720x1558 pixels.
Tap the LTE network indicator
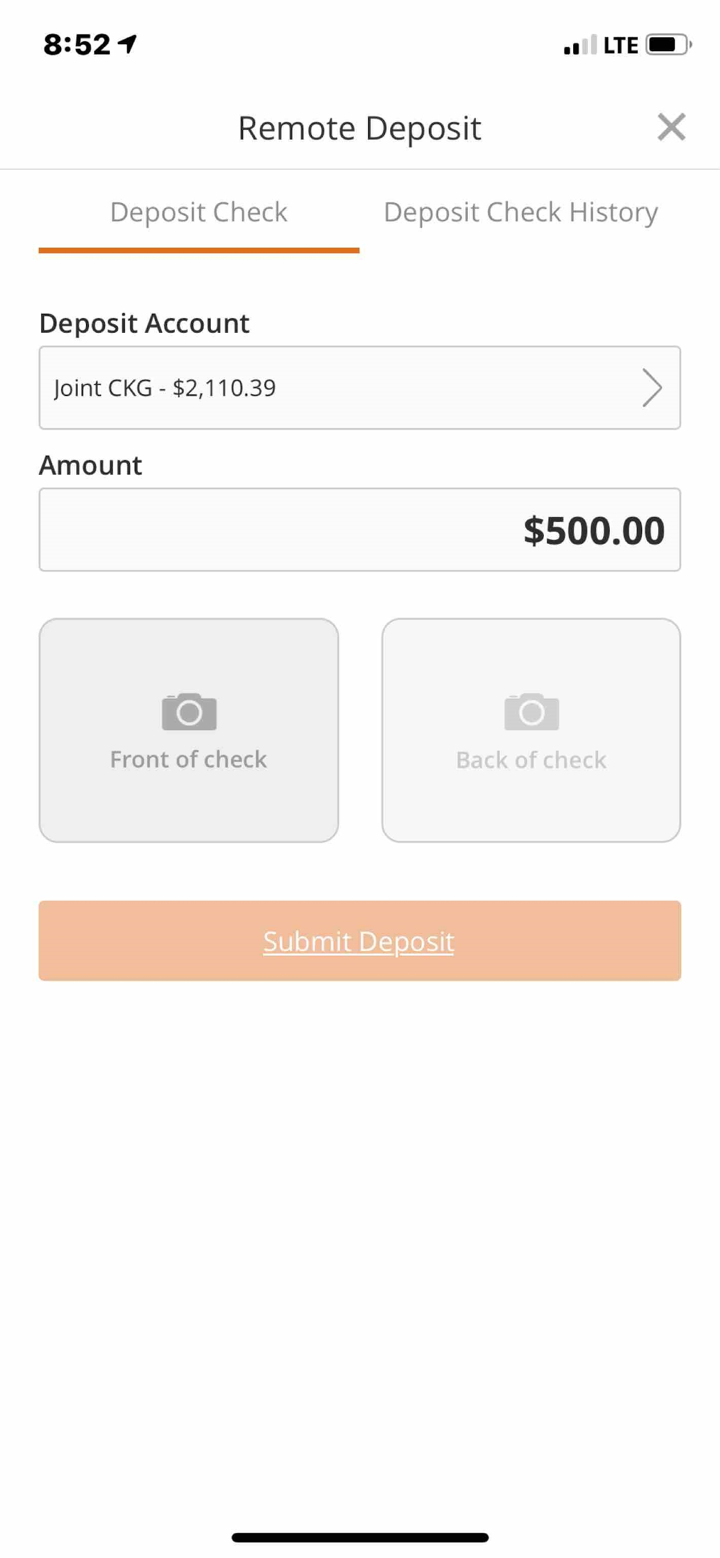click(x=620, y=44)
